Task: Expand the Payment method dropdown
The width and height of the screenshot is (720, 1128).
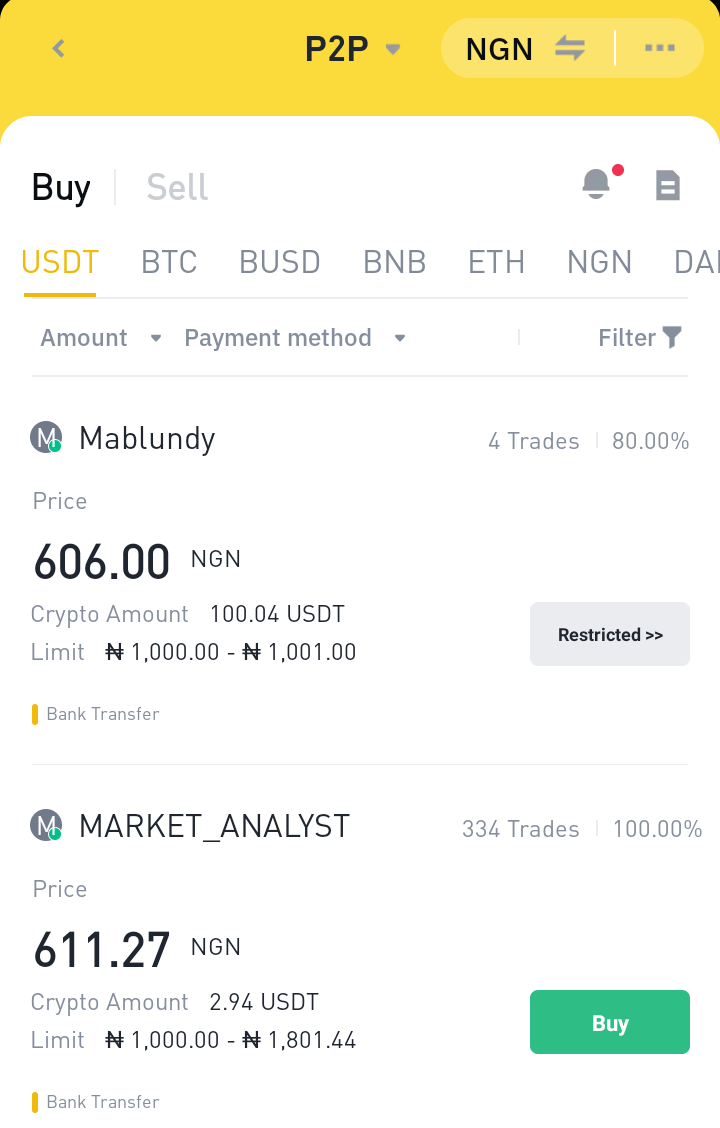Action: pos(295,337)
